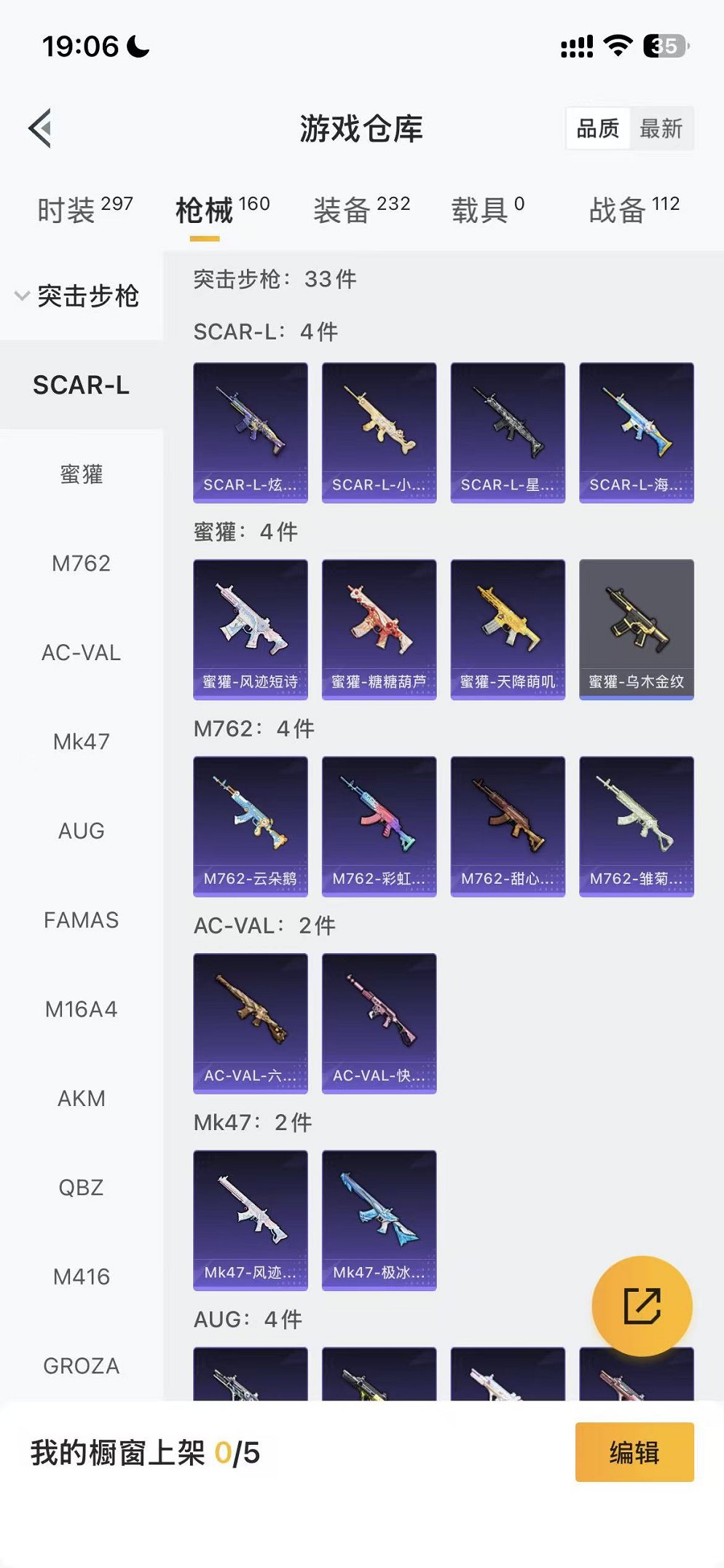Viewport: 724px width, 1568px height.
Task: Select GROZA in the sidebar
Action: 81,1365
